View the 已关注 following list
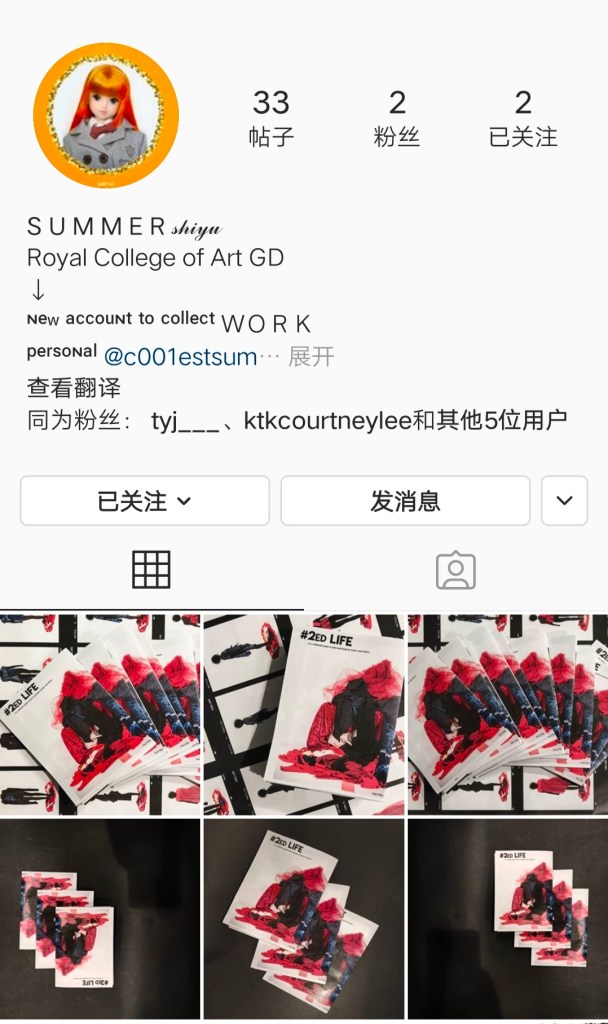This screenshot has height=1024, width=608. point(522,118)
